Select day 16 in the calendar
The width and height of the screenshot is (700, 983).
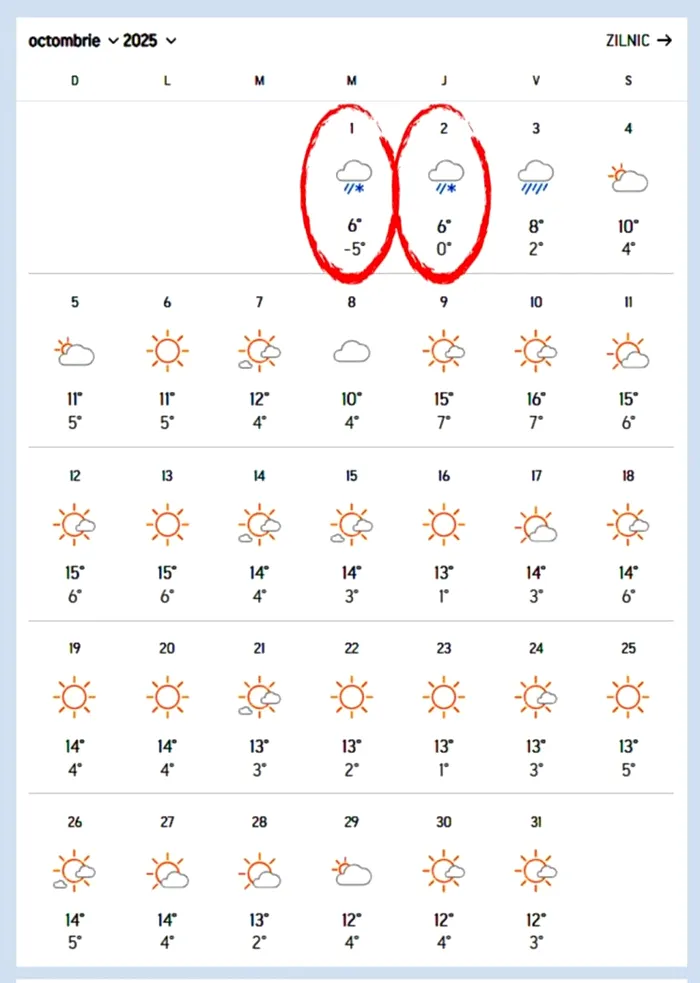[x=443, y=535]
